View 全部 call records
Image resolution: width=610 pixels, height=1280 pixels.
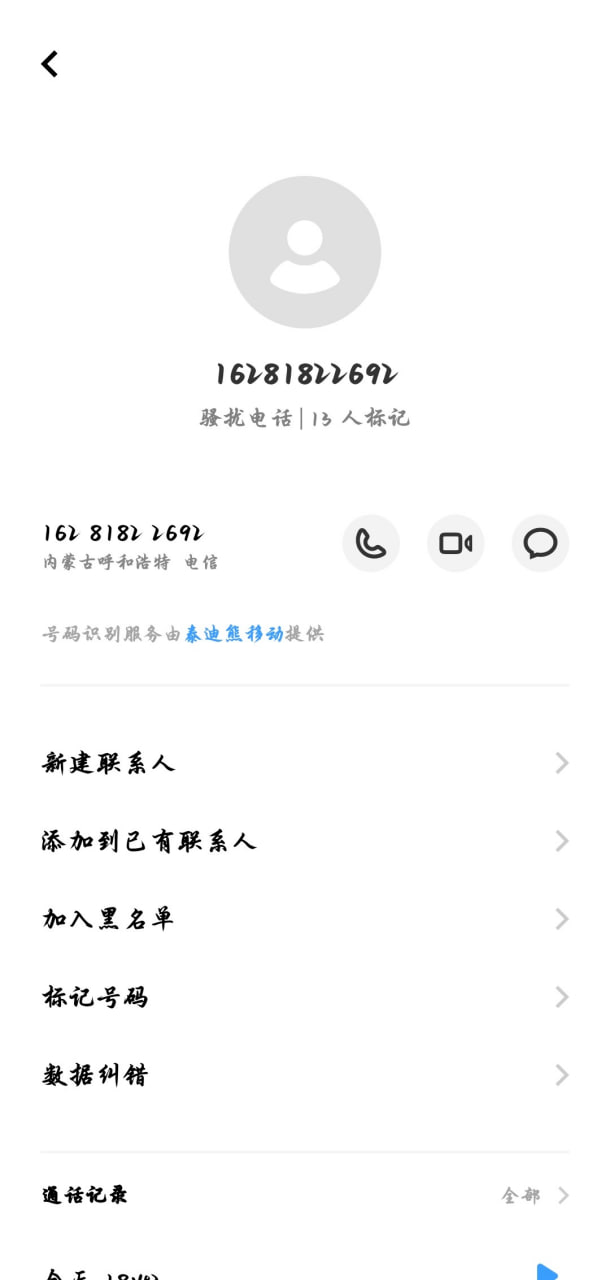point(535,1195)
